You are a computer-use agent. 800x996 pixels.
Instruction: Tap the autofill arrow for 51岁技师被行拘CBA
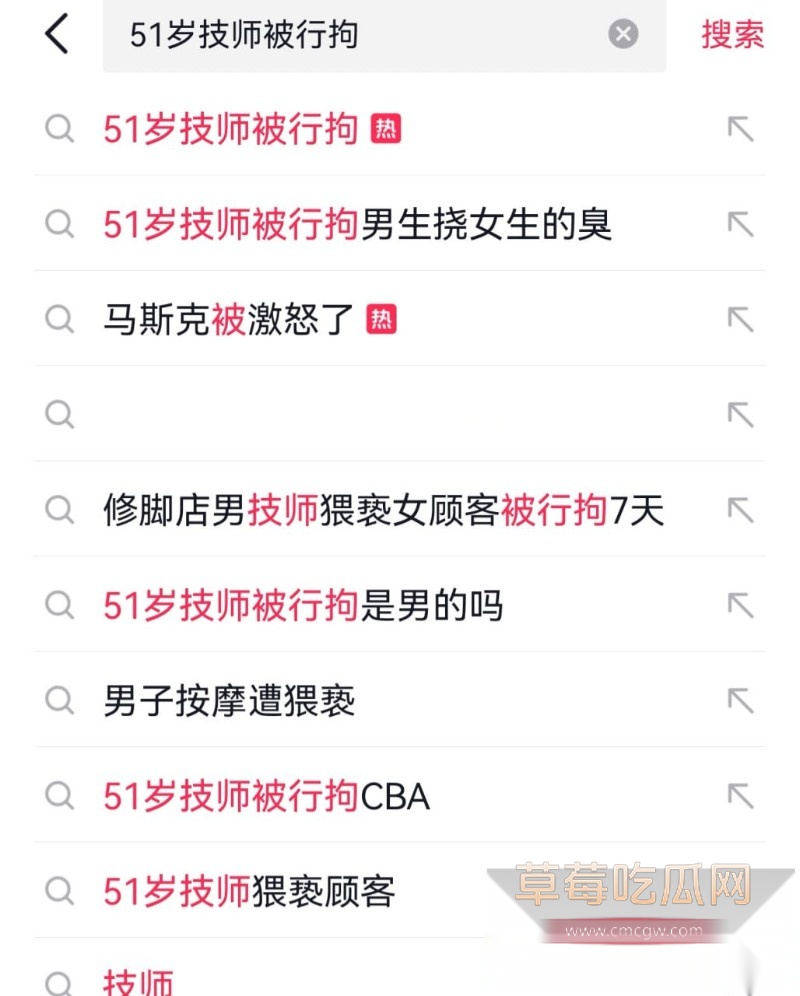click(x=740, y=796)
